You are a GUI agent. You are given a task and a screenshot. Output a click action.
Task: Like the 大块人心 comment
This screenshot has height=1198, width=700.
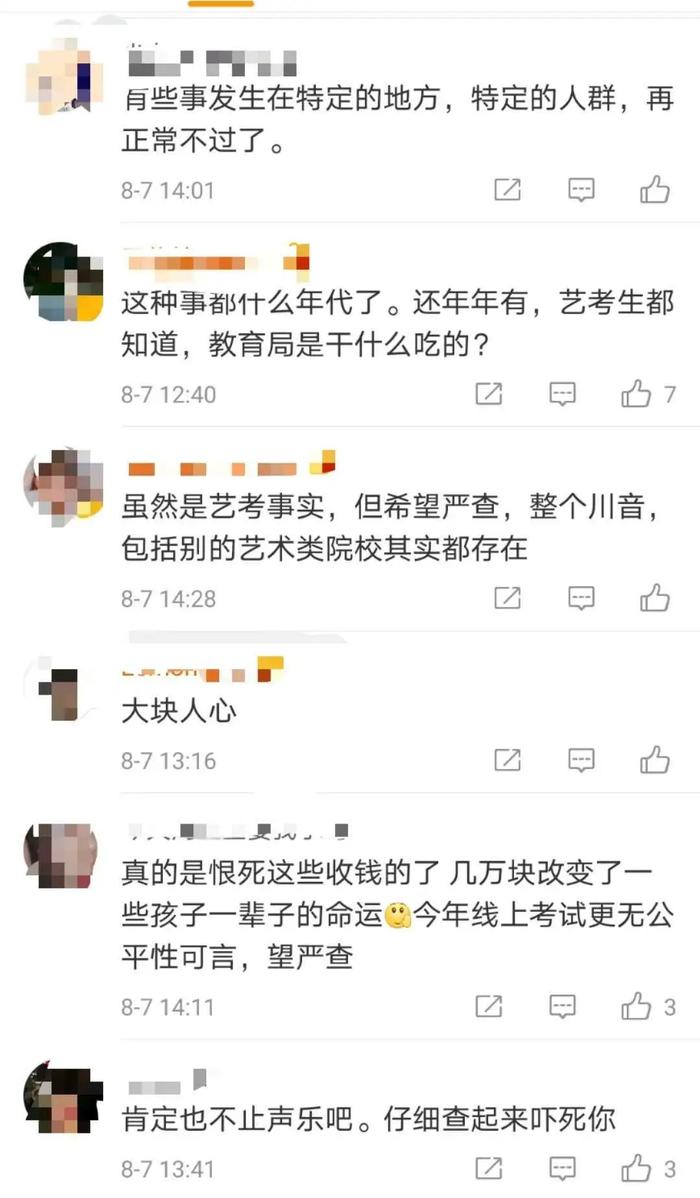click(655, 760)
